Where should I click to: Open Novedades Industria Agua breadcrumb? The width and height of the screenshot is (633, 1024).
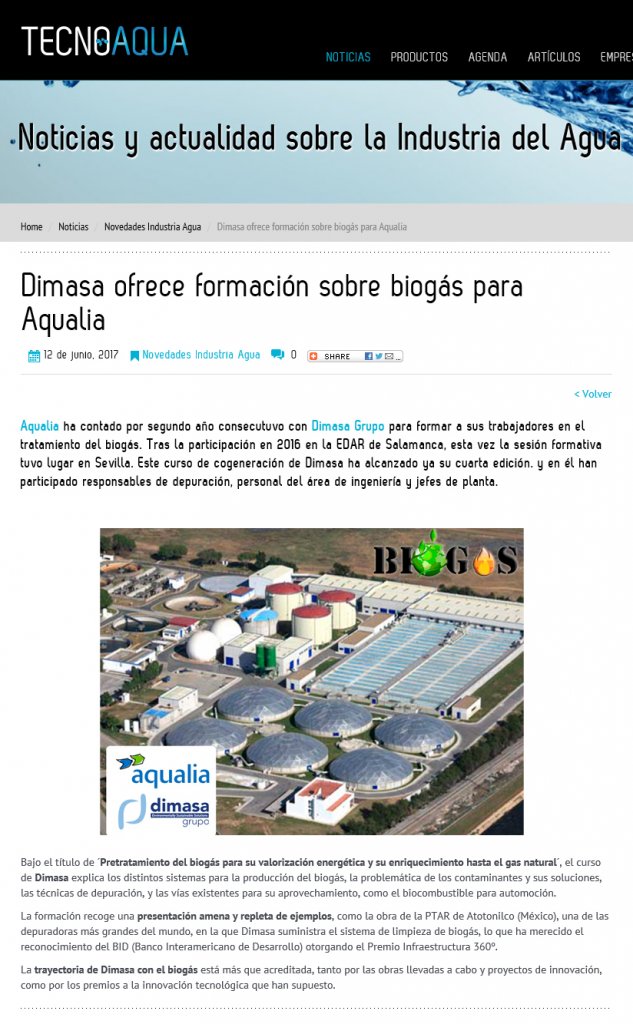[x=152, y=227]
